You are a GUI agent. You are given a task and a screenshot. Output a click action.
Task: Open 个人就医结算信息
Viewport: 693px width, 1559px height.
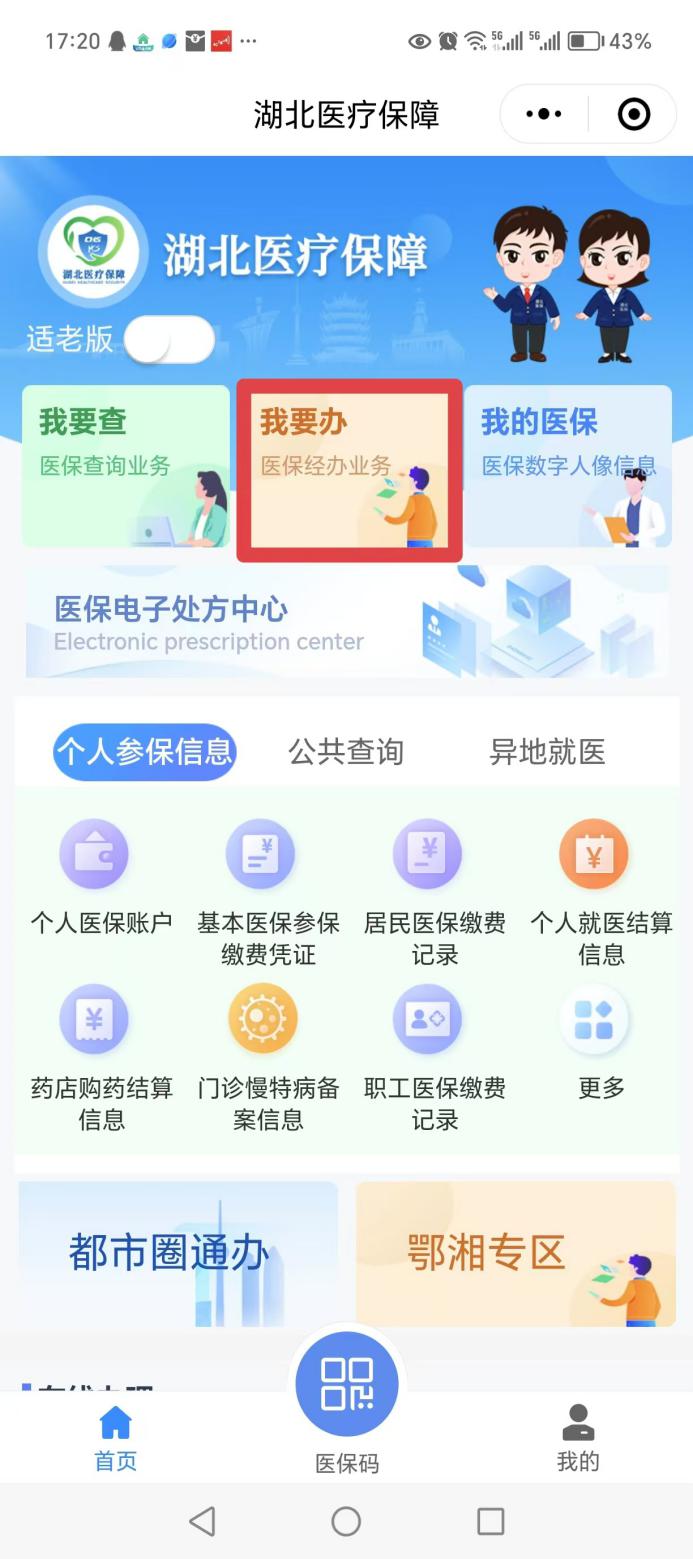coord(601,892)
